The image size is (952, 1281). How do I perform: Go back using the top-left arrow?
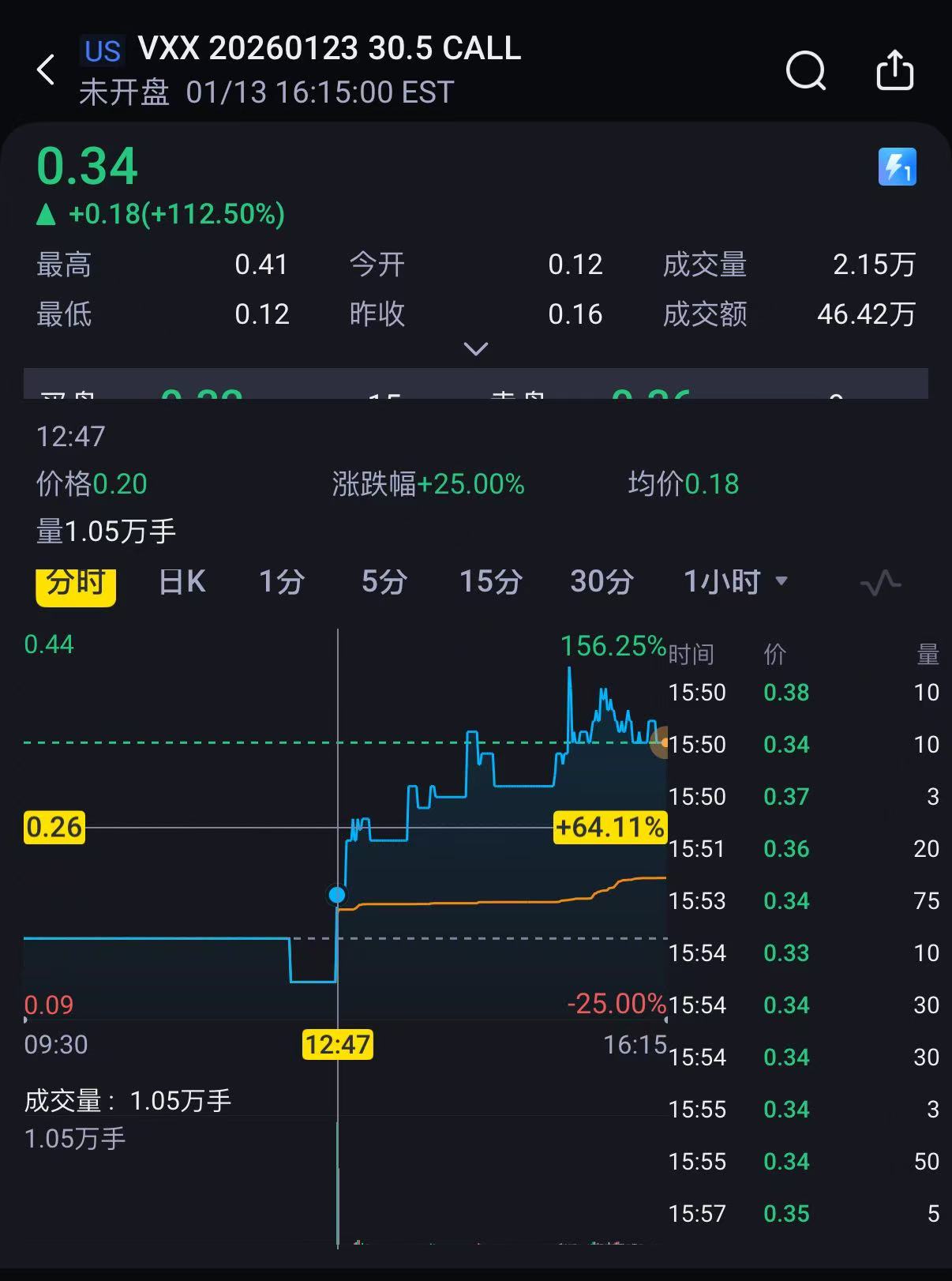tap(47, 70)
